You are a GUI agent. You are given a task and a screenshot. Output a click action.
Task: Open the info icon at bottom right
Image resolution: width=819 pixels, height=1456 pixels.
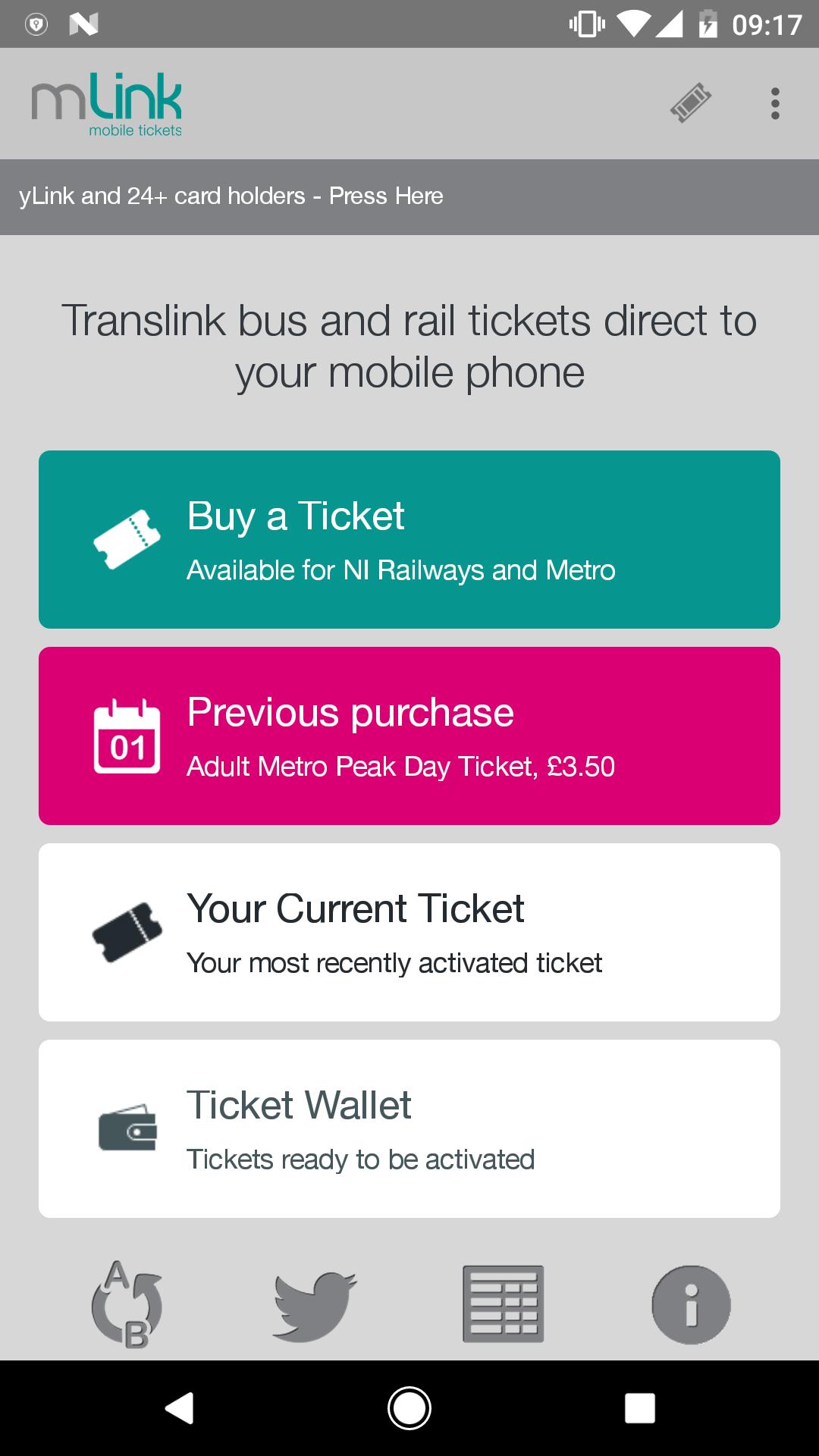tap(691, 1304)
